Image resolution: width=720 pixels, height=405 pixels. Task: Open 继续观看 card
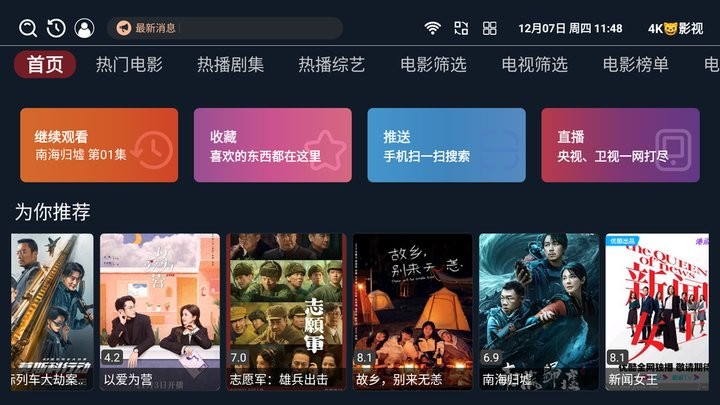click(x=99, y=145)
